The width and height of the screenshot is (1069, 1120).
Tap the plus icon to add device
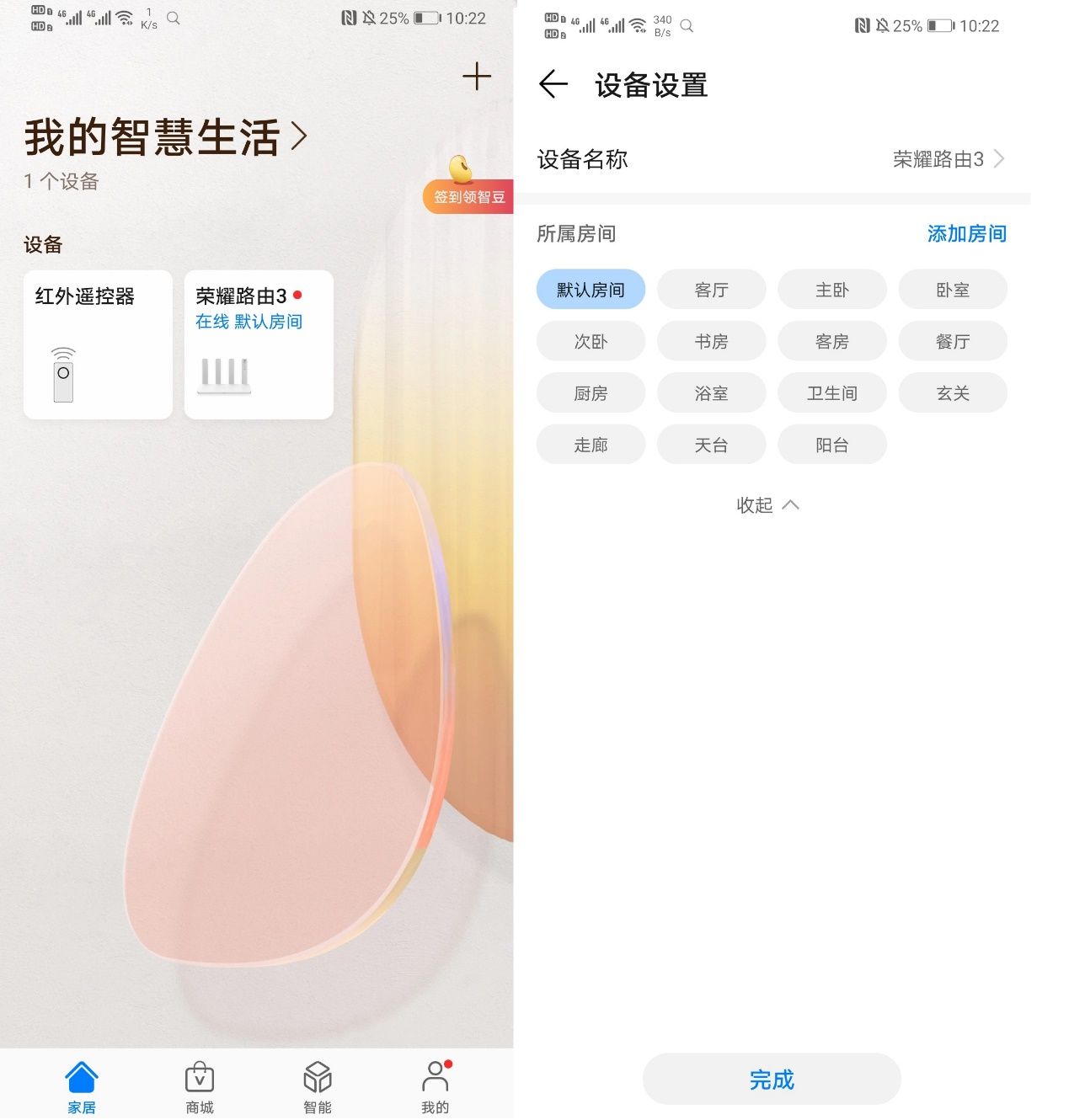(x=477, y=77)
